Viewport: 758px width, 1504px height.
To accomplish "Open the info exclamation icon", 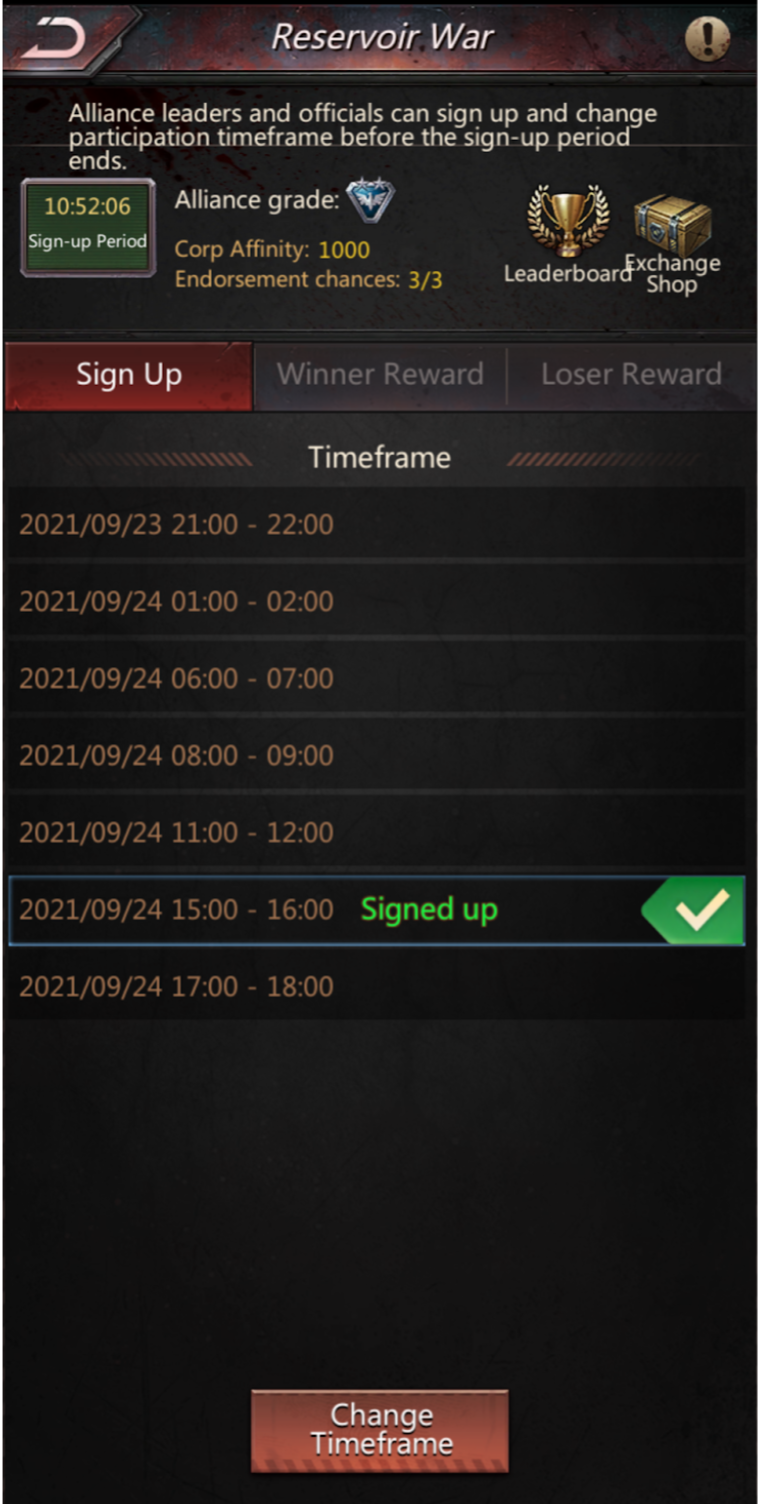I will coord(706,39).
